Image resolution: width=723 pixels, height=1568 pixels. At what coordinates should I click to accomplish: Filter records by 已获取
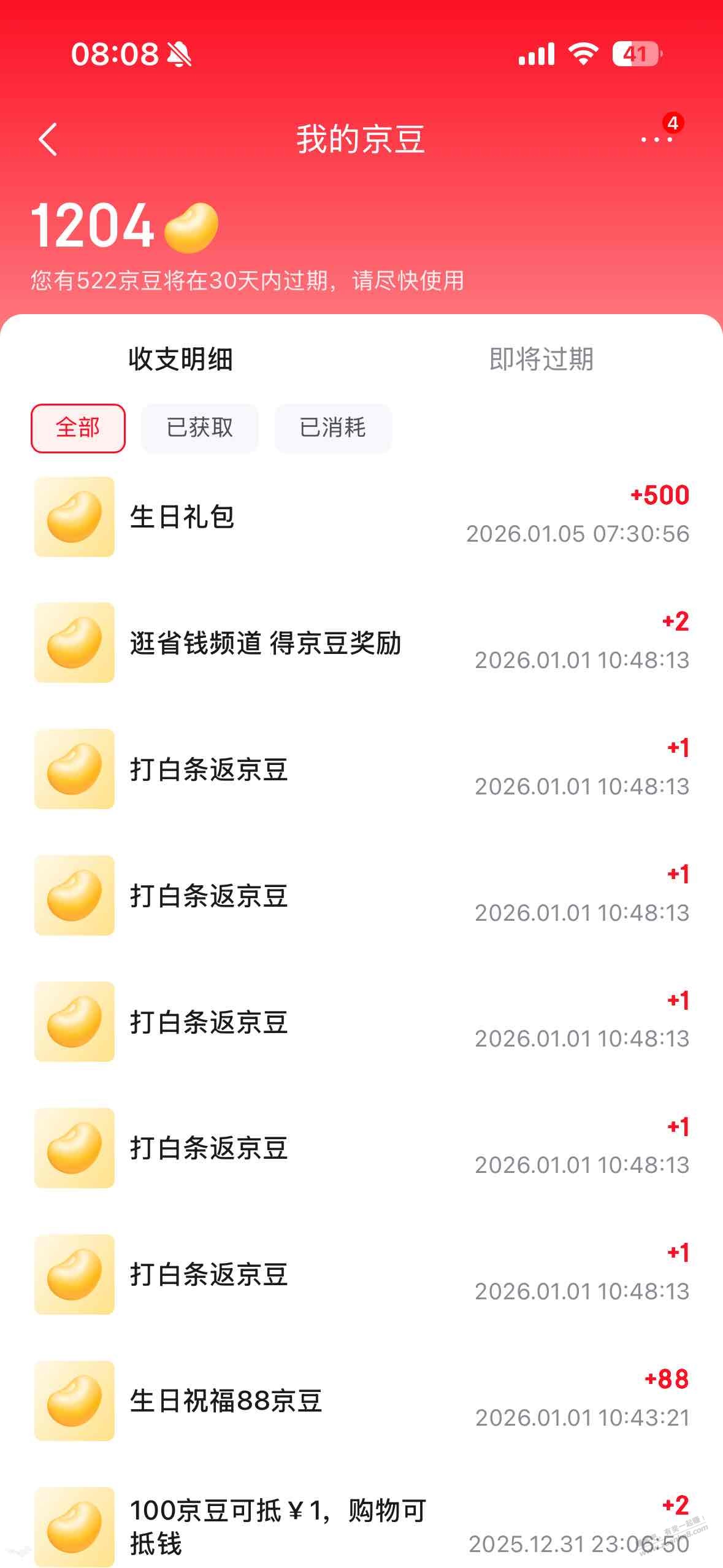[x=200, y=428]
